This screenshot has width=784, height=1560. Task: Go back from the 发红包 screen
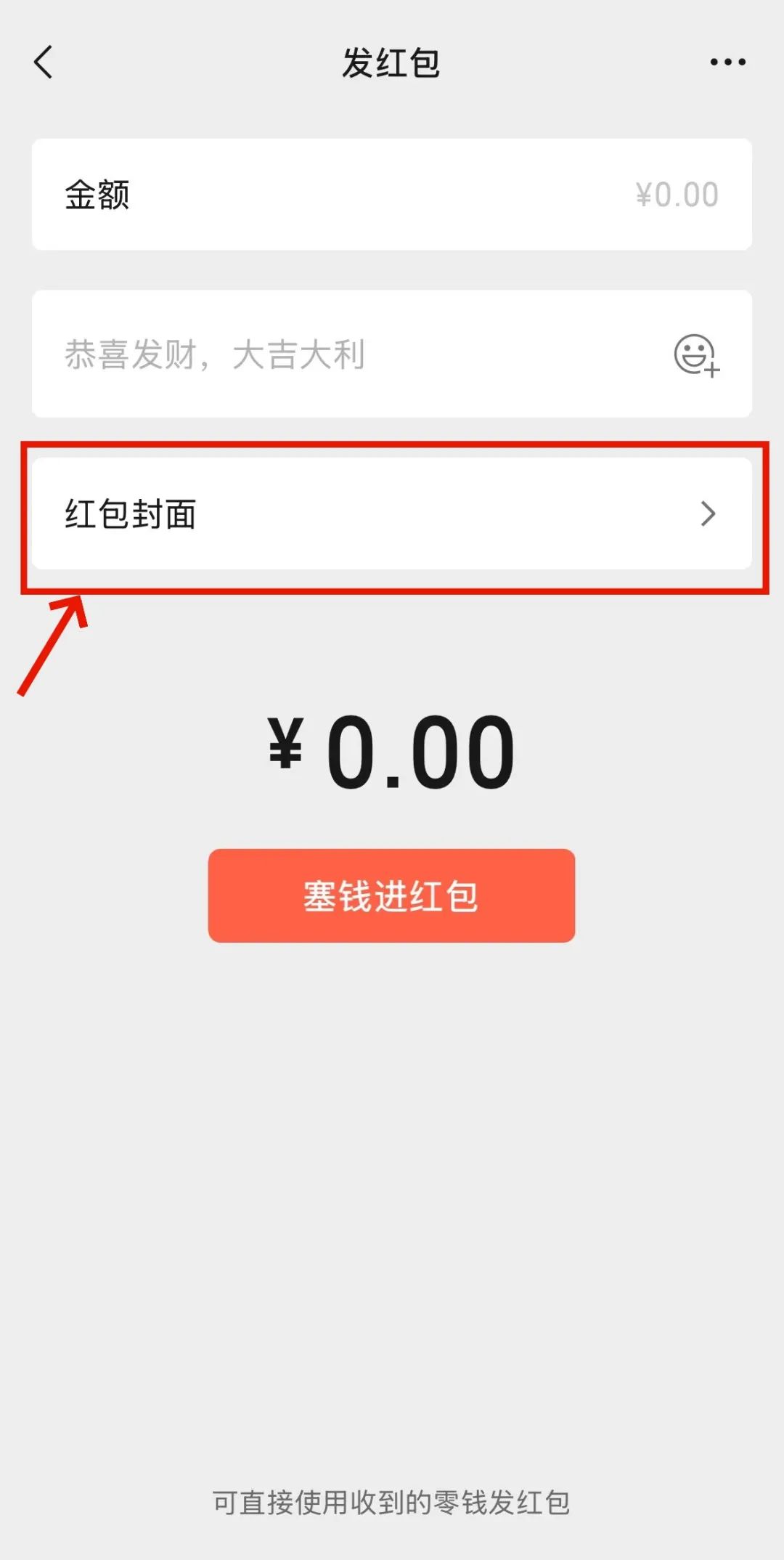click(44, 62)
